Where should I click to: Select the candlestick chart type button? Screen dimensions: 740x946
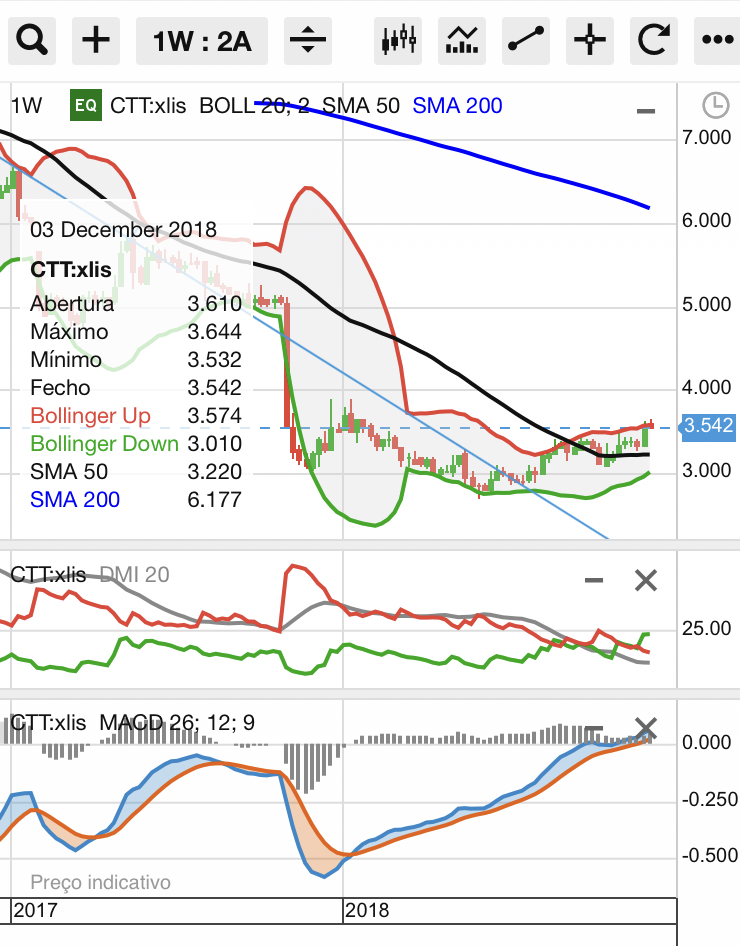[399, 41]
